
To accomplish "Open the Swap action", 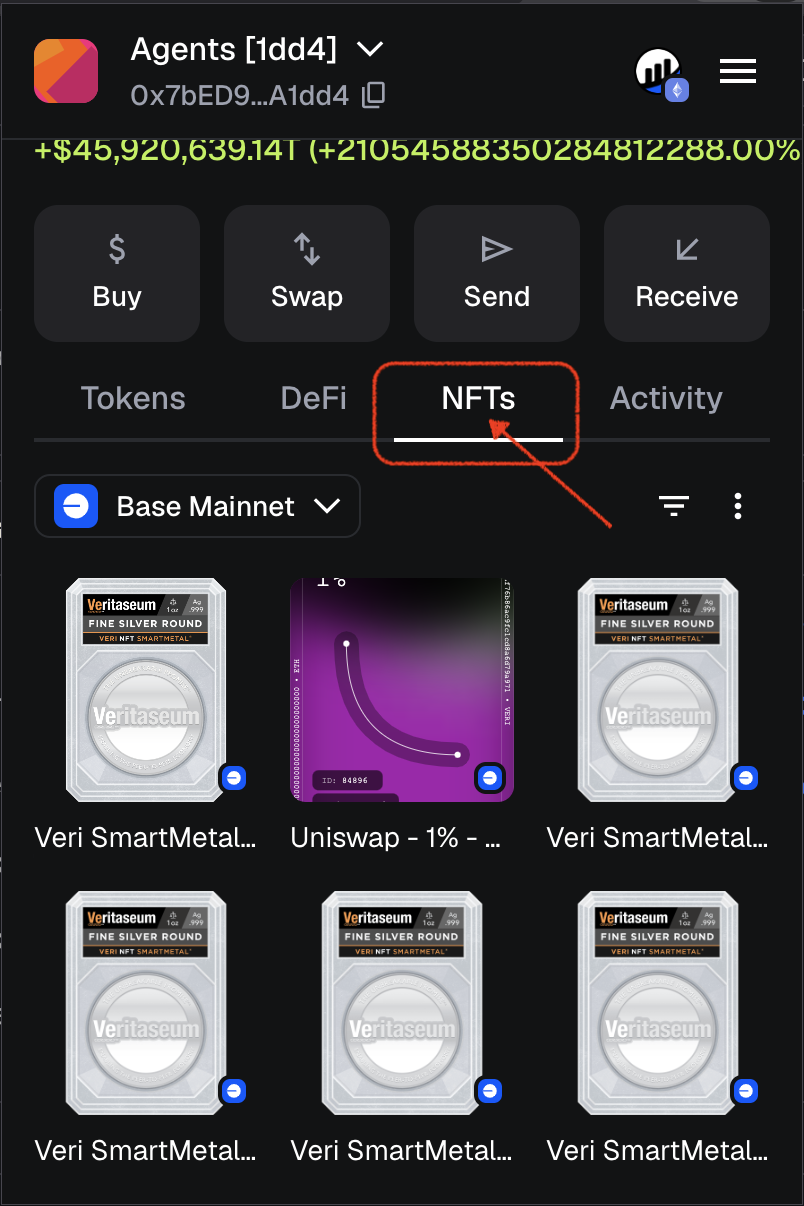I will tap(307, 273).
